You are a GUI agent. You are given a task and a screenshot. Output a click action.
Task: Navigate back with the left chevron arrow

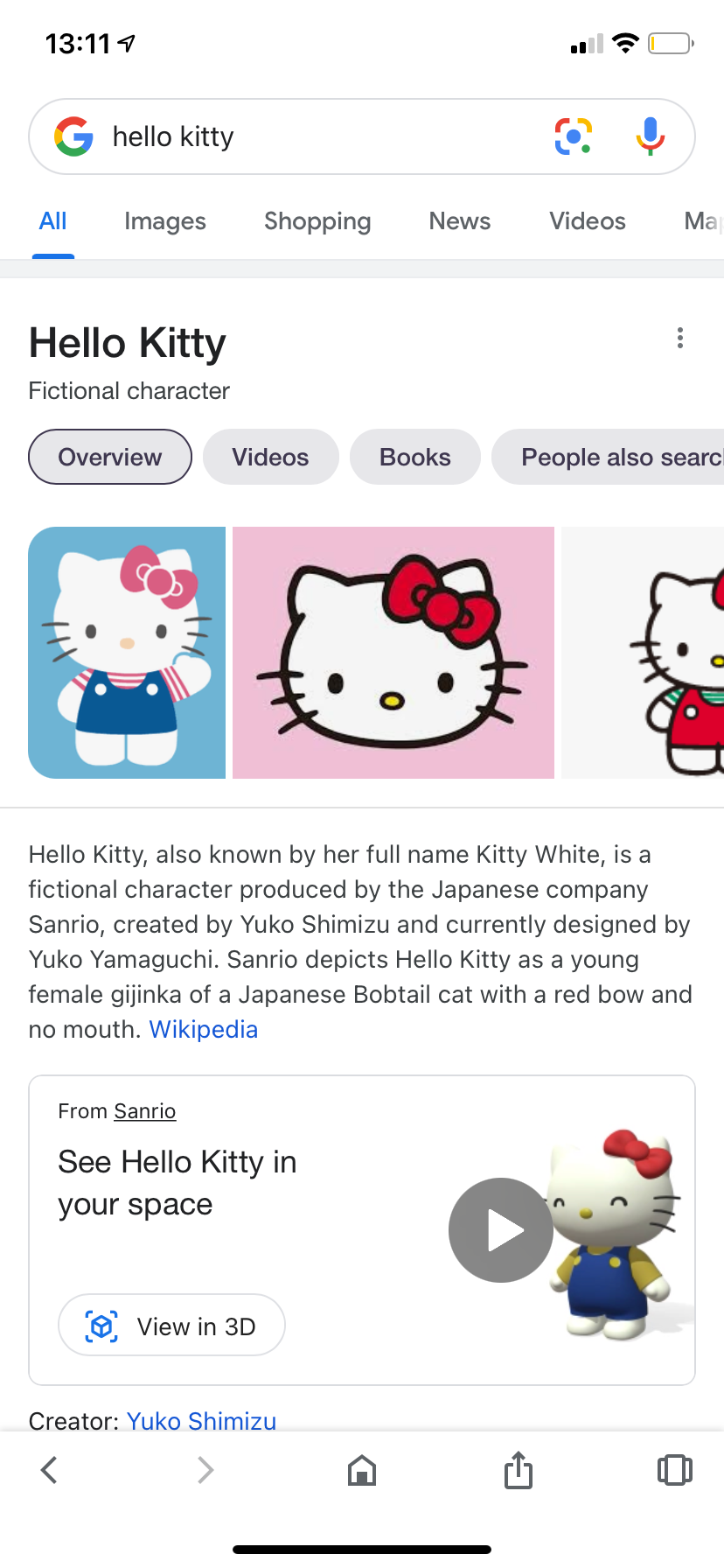[49, 1470]
